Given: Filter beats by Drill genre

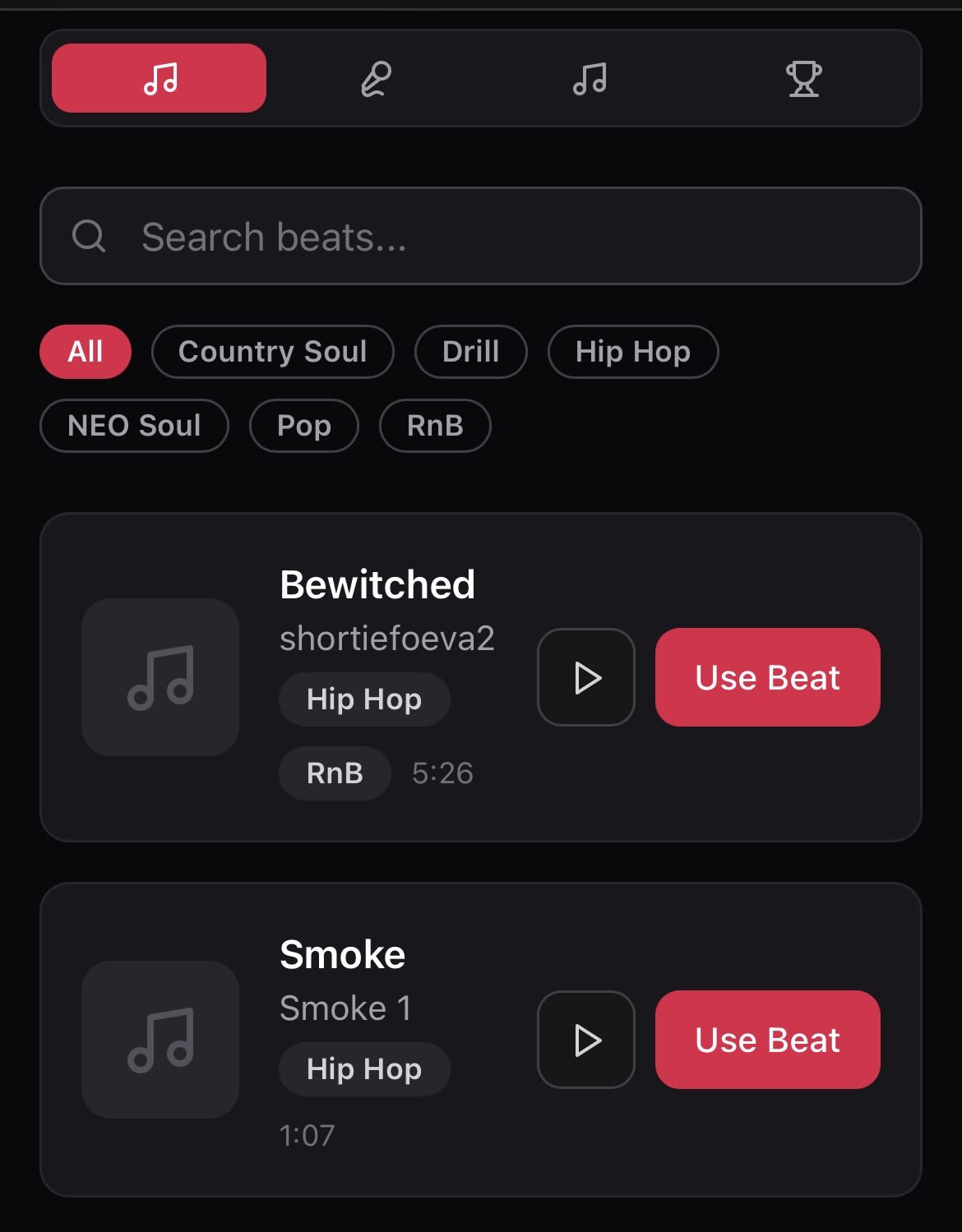Looking at the screenshot, I should 470,352.
